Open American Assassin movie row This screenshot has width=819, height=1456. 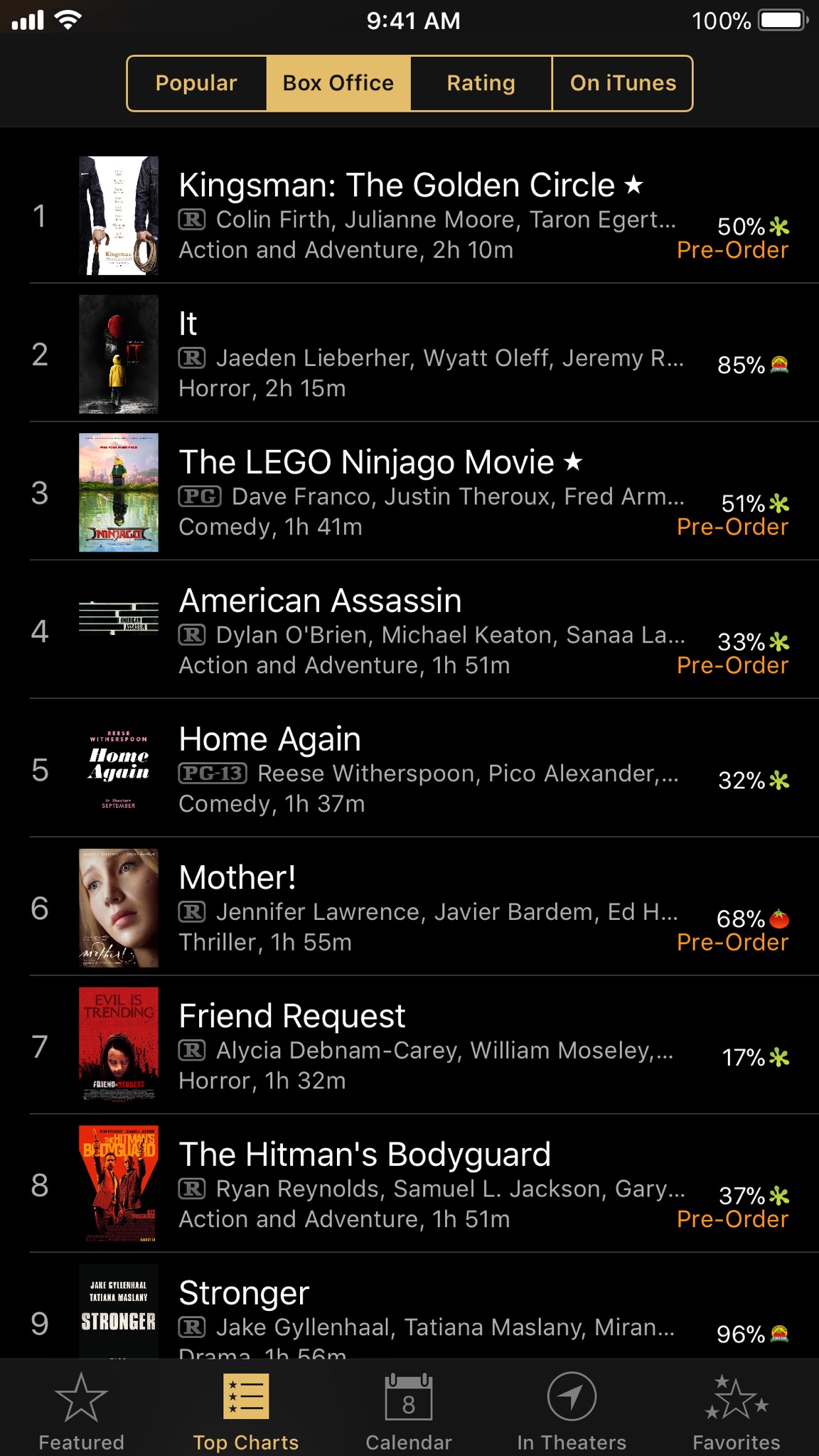409,631
